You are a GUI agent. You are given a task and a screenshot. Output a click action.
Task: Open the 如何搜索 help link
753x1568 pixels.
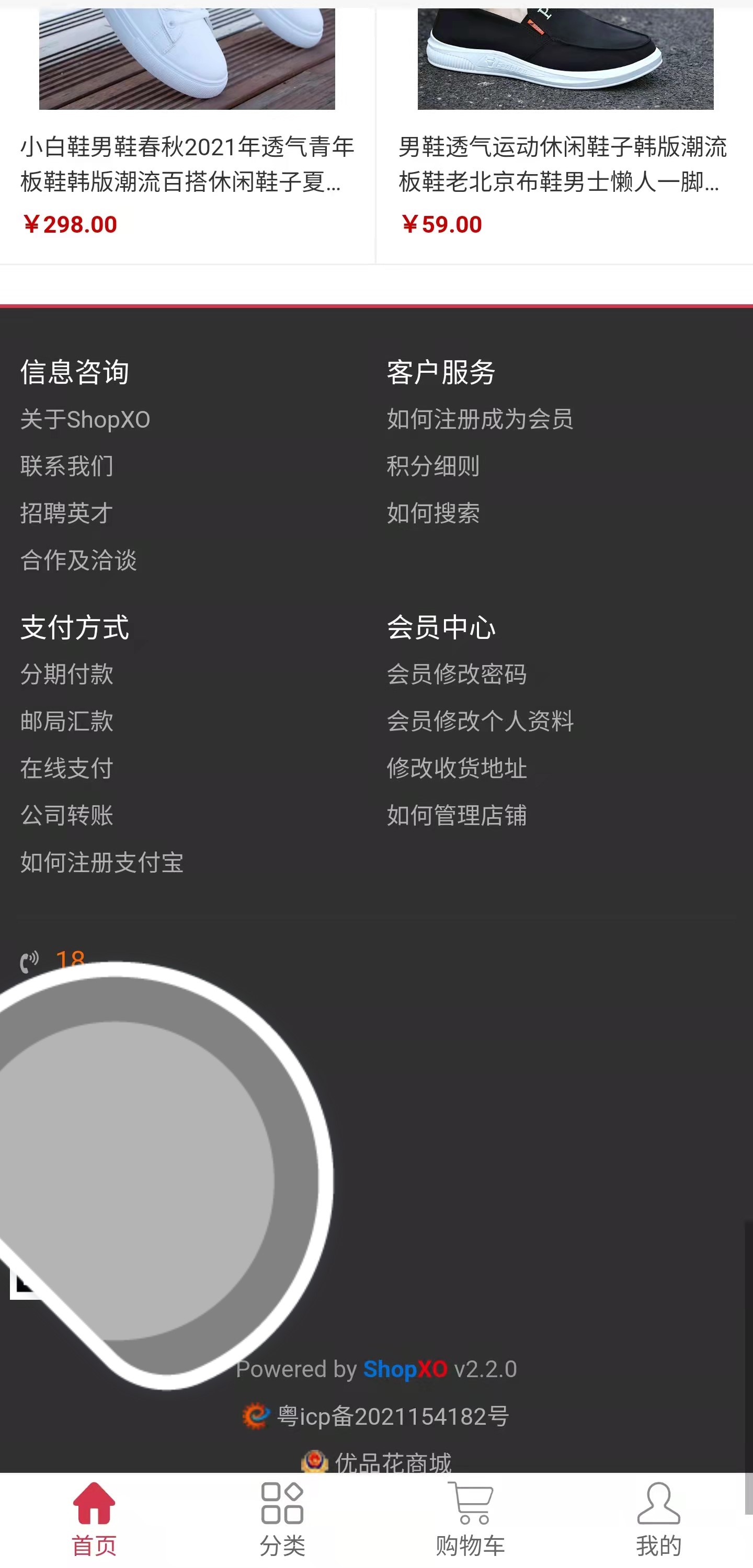click(x=433, y=513)
